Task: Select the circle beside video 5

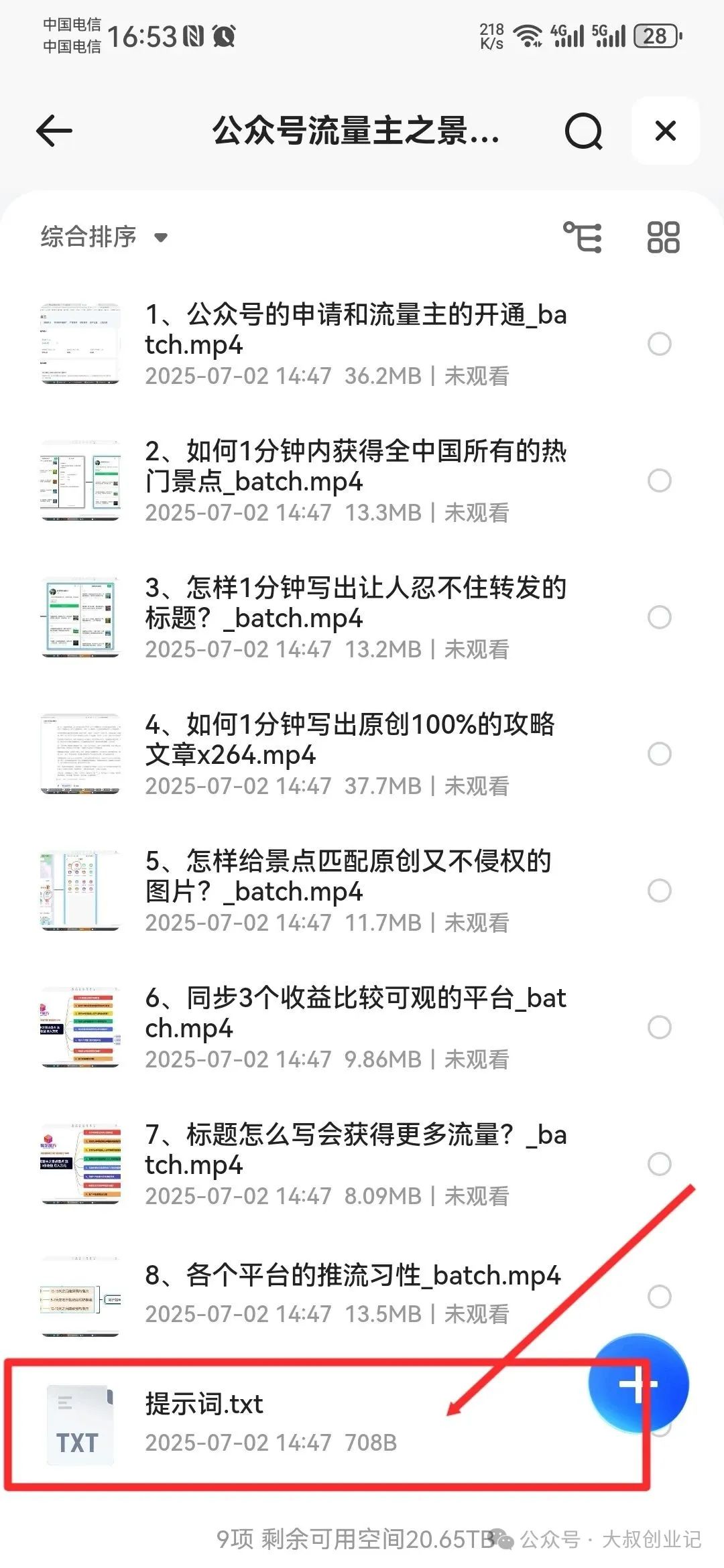Action: [x=660, y=891]
